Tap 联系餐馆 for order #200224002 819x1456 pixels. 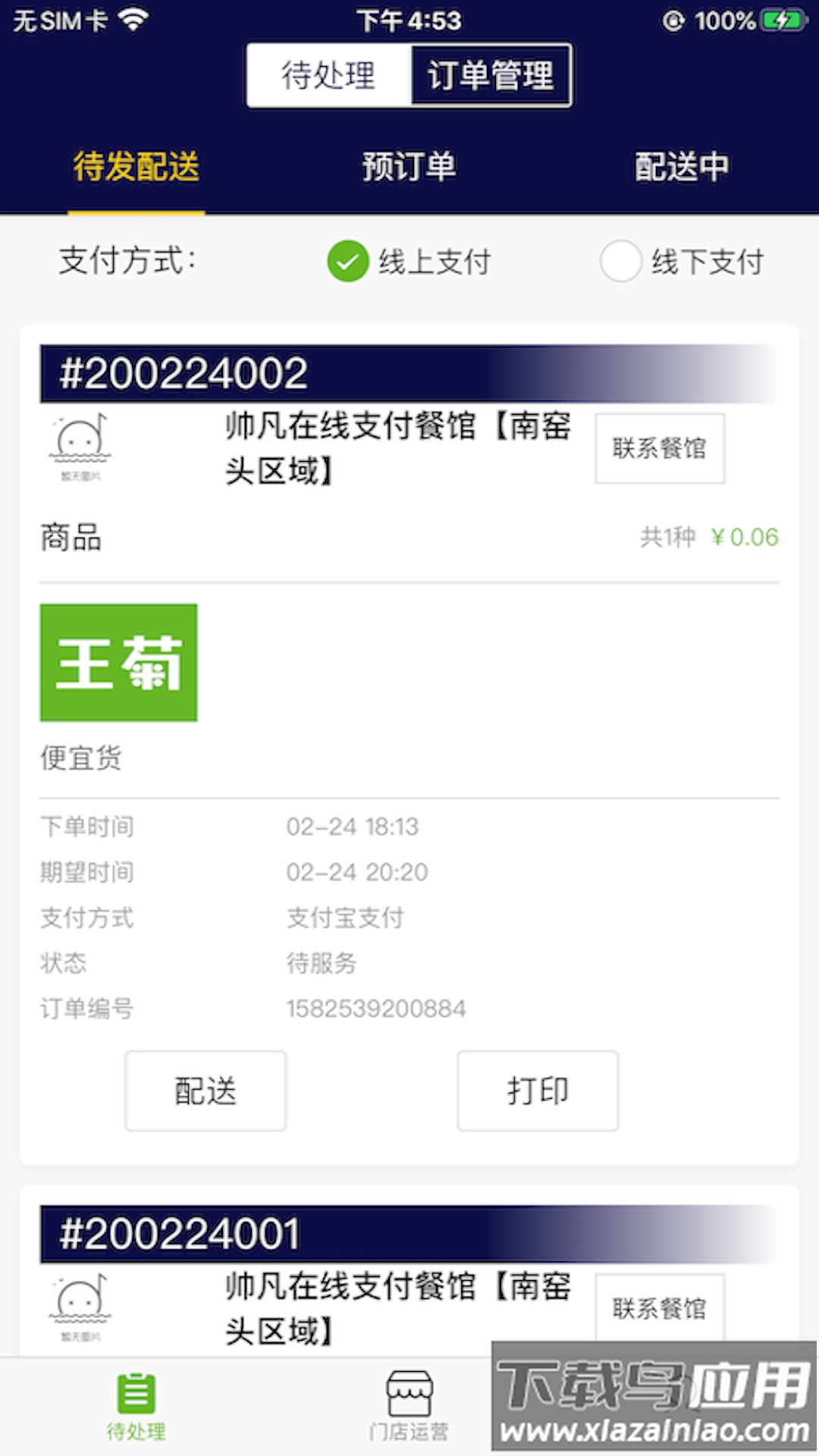pos(659,447)
